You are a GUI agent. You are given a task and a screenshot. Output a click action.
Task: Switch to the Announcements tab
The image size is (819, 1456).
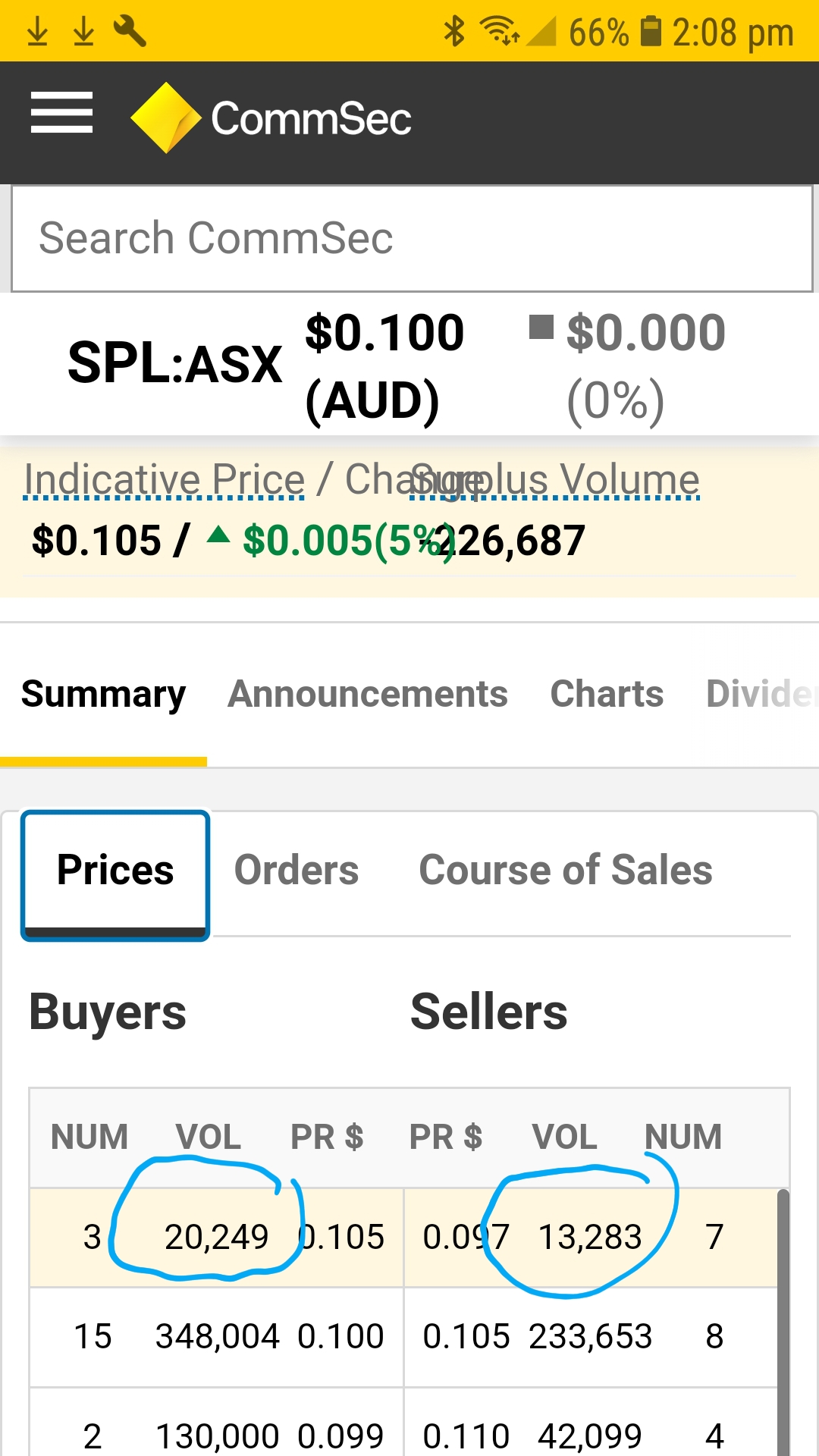click(x=368, y=694)
